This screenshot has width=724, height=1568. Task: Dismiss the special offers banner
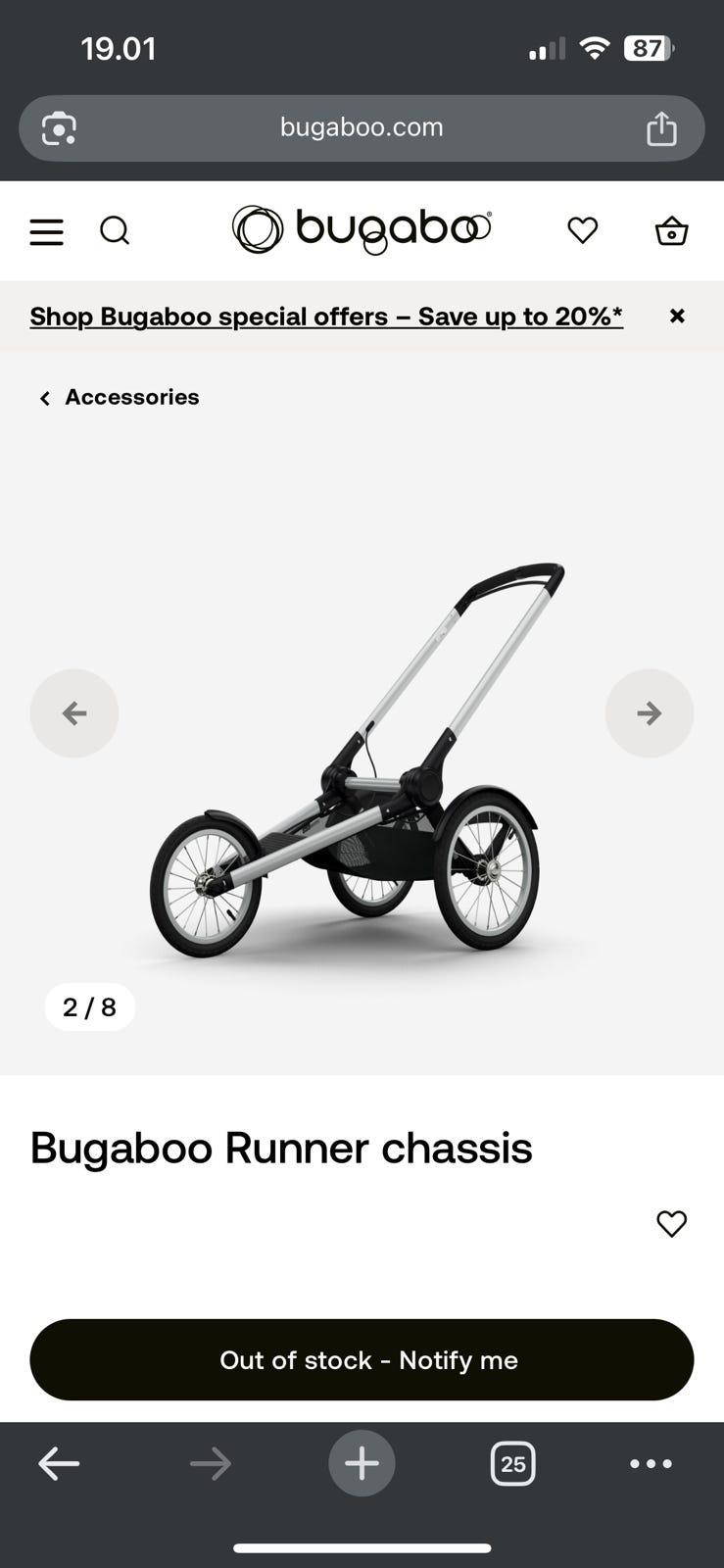pos(677,316)
